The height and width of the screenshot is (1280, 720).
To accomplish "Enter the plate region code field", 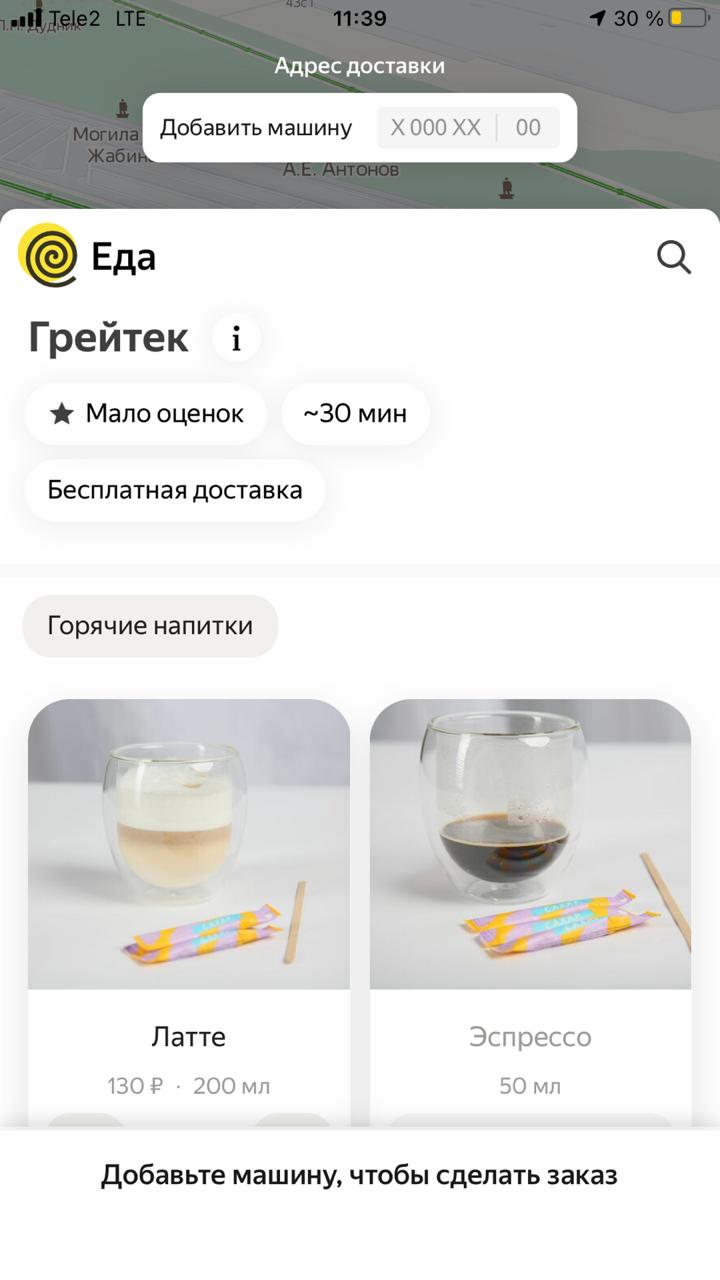I will [528, 128].
